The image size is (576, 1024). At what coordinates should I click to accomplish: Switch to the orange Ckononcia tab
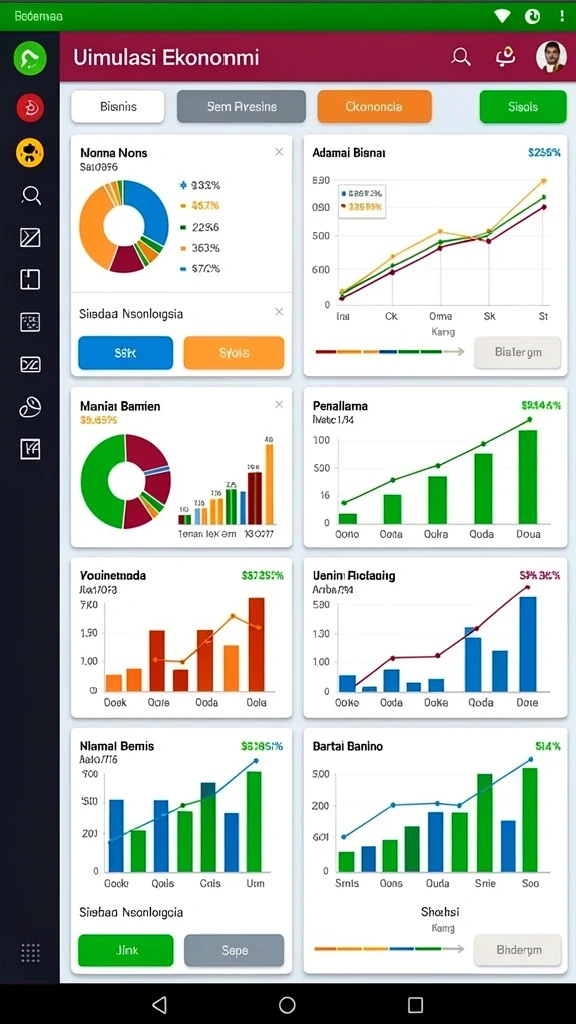click(374, 106)
